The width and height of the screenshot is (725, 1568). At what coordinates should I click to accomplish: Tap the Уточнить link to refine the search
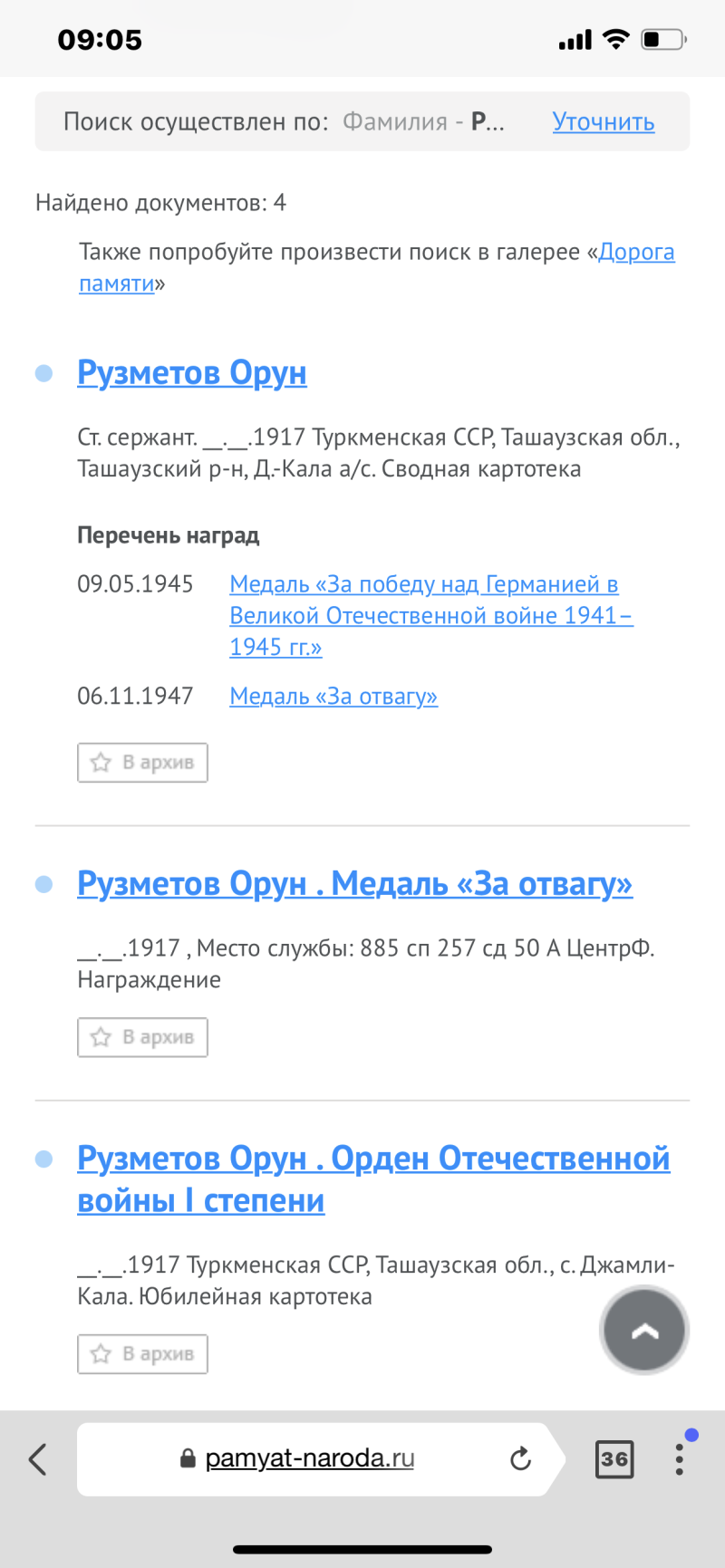click(x=604, y=122)
